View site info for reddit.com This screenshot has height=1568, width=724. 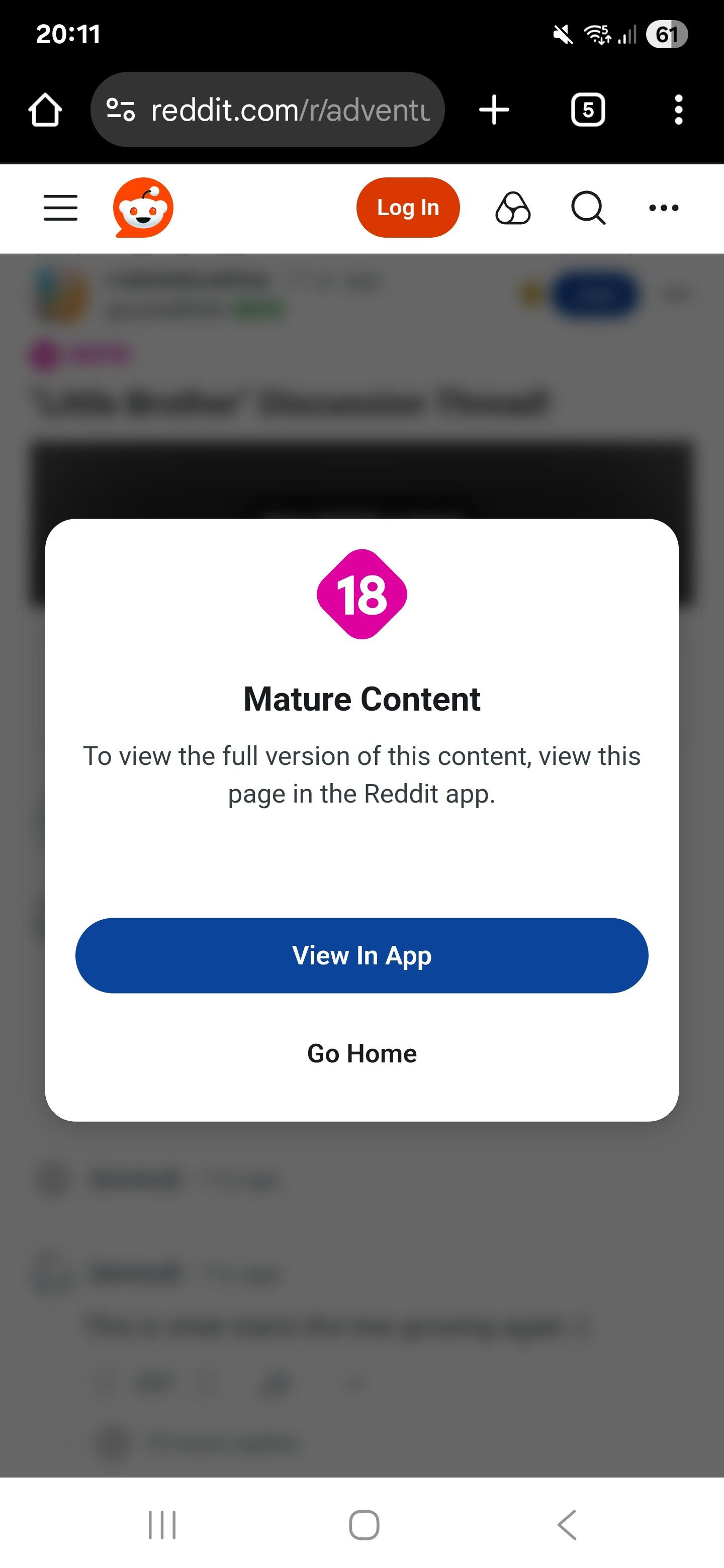click(x=120, y=110)
